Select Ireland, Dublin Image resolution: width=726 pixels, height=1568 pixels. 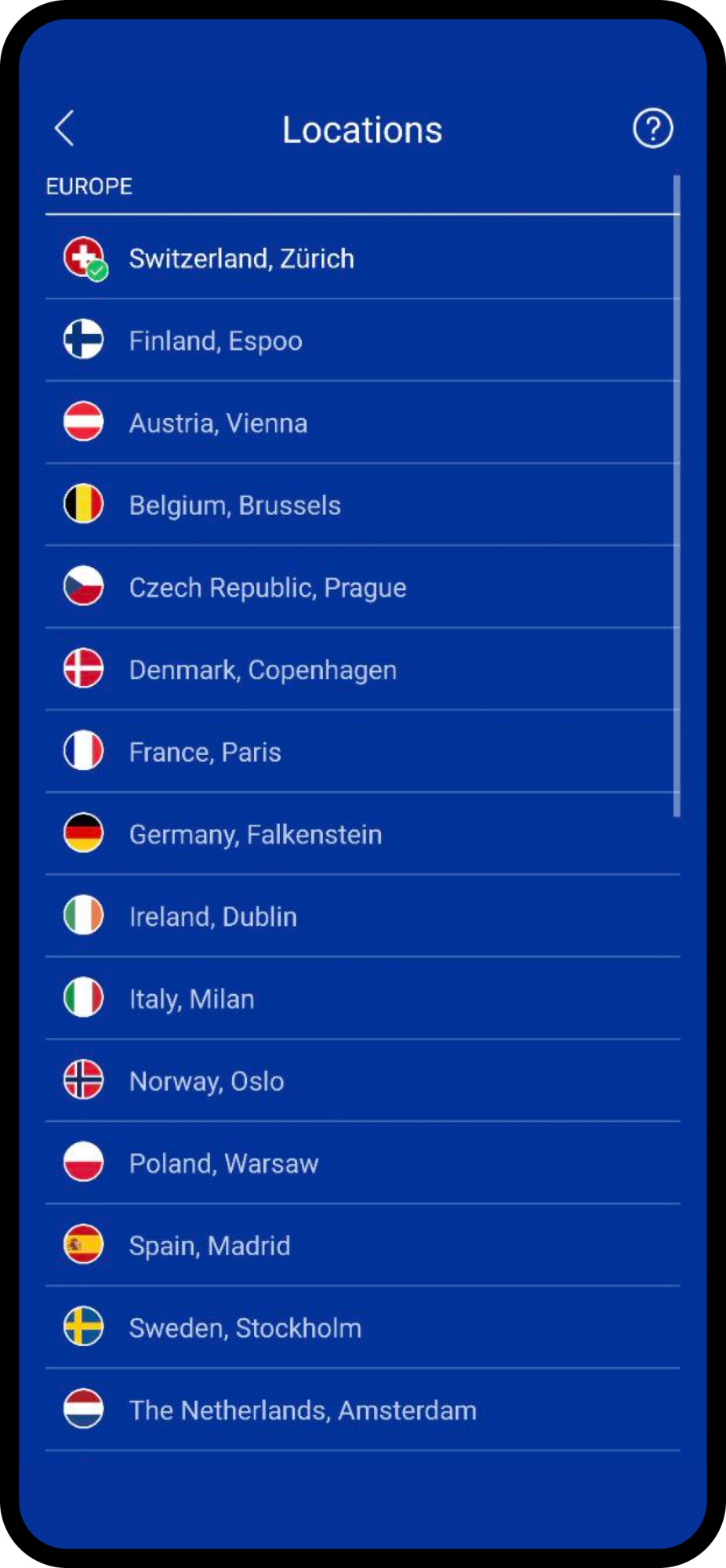[x=362, y=916]
